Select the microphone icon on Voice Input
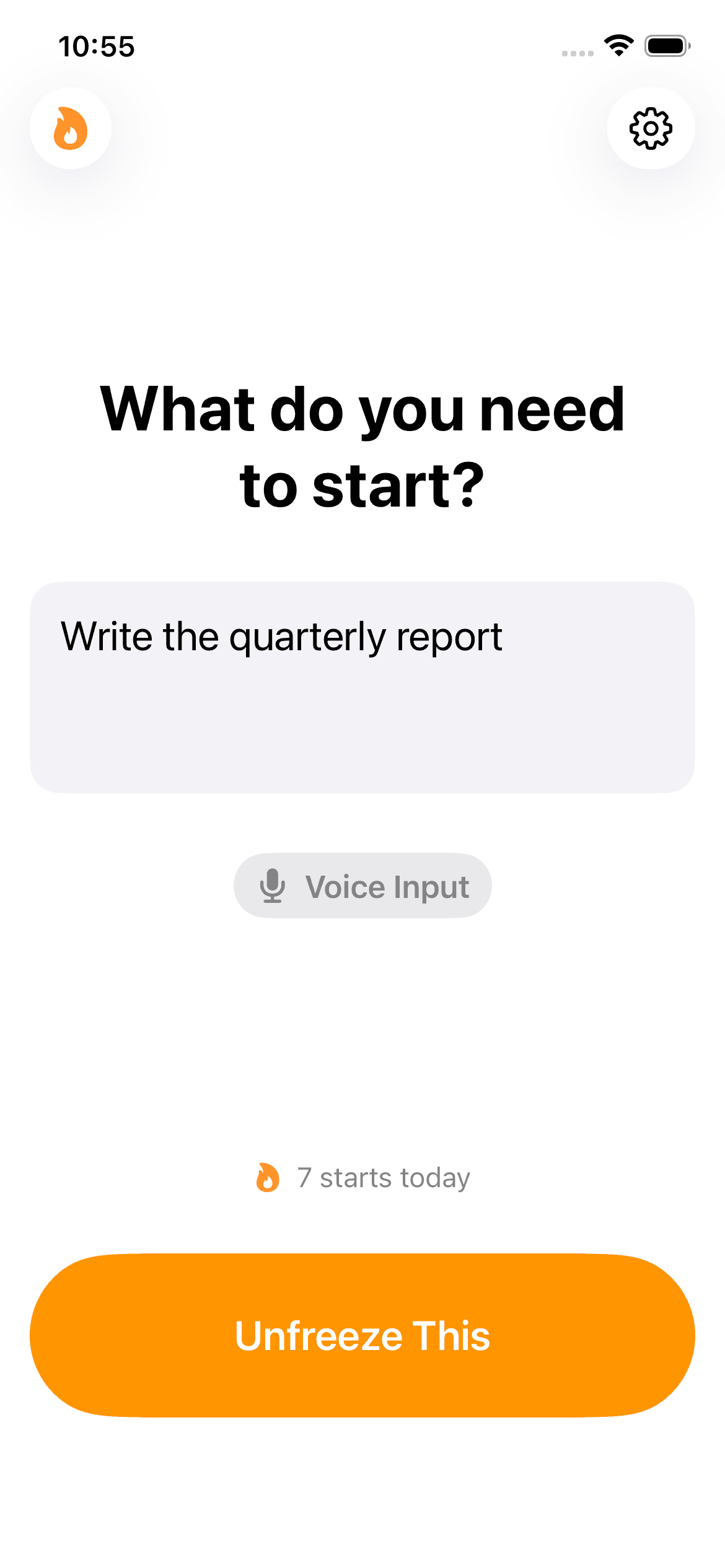The image size is (725, 1568). coord(273,886)
